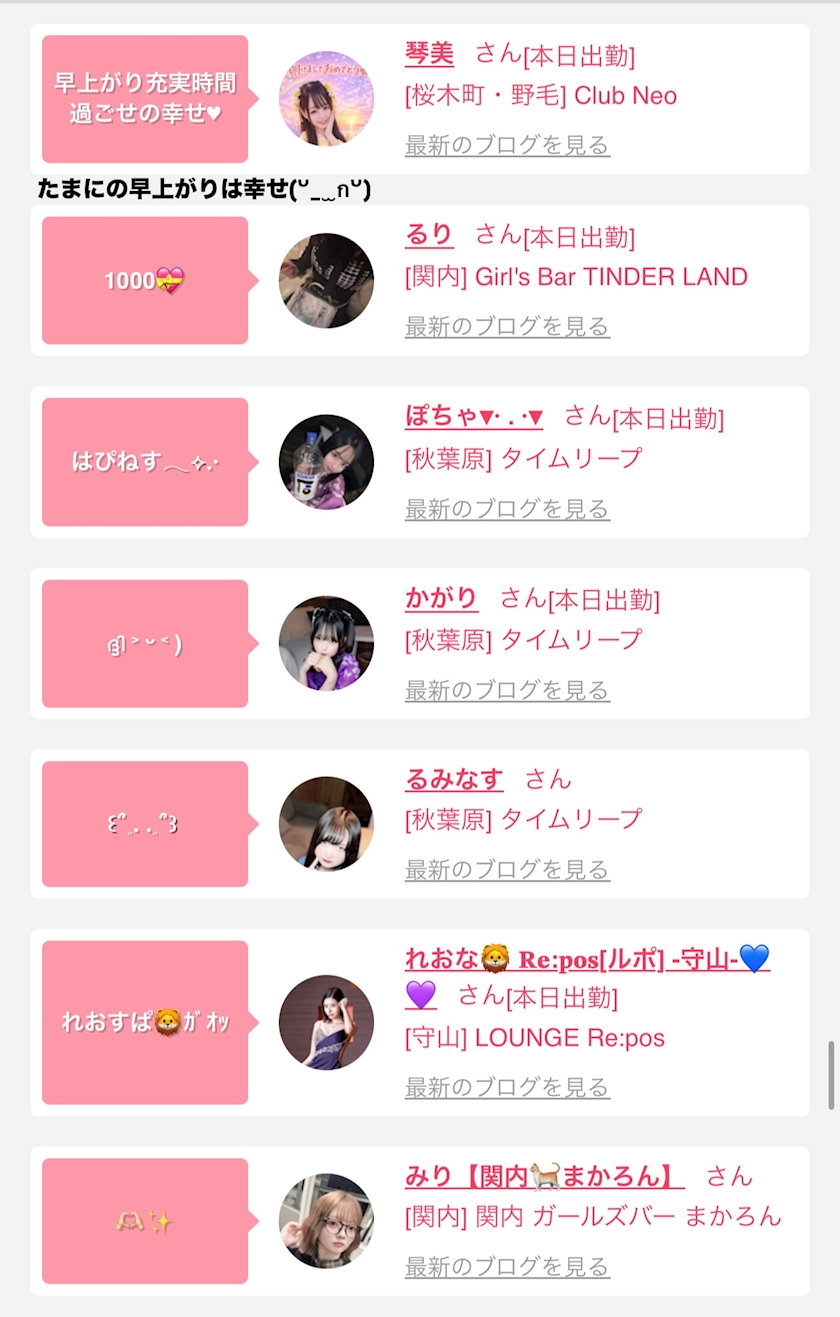This screenshot has width=840, height=1317.
Task: Open るみなす's profile name link
Action: [454, 779]
